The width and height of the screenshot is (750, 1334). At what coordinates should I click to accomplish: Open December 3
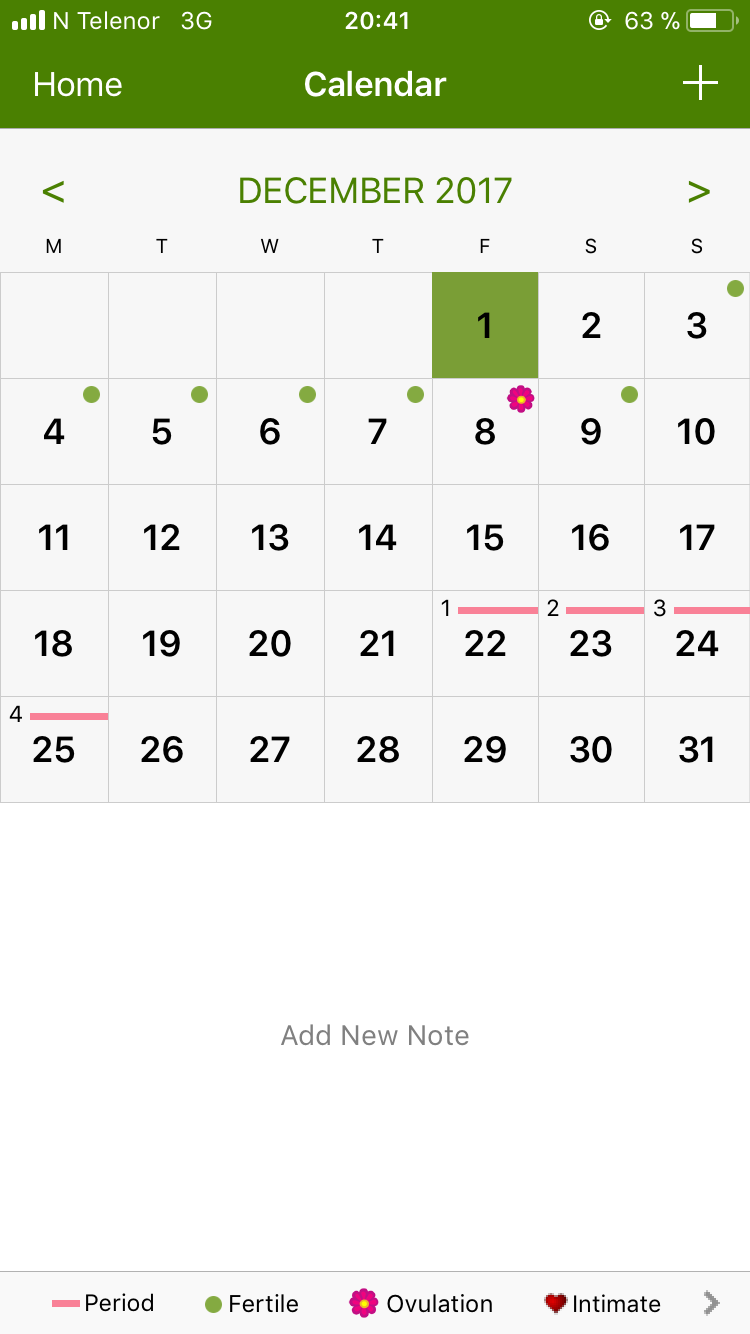tap(697, 326)
